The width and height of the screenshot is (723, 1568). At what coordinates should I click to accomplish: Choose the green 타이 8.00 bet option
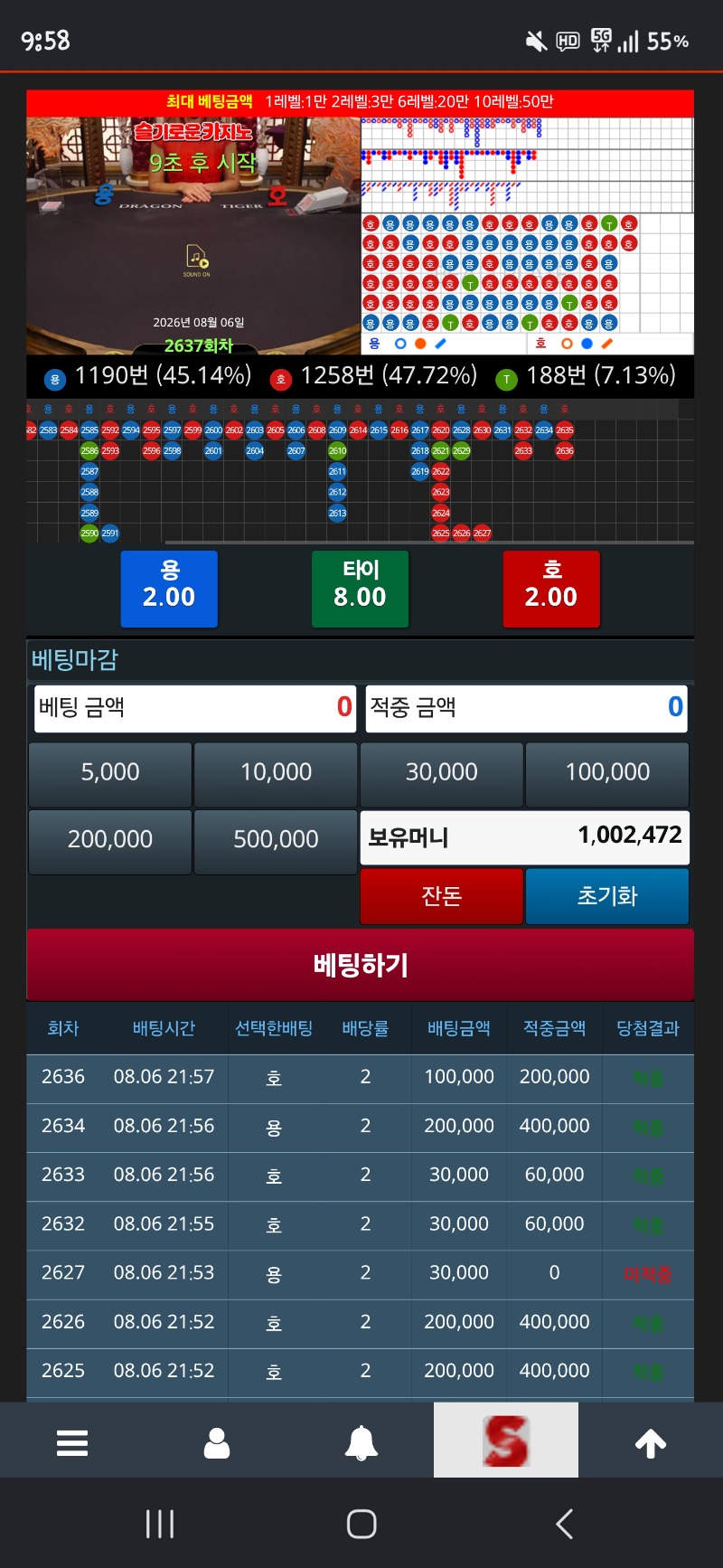click(360, 589)
